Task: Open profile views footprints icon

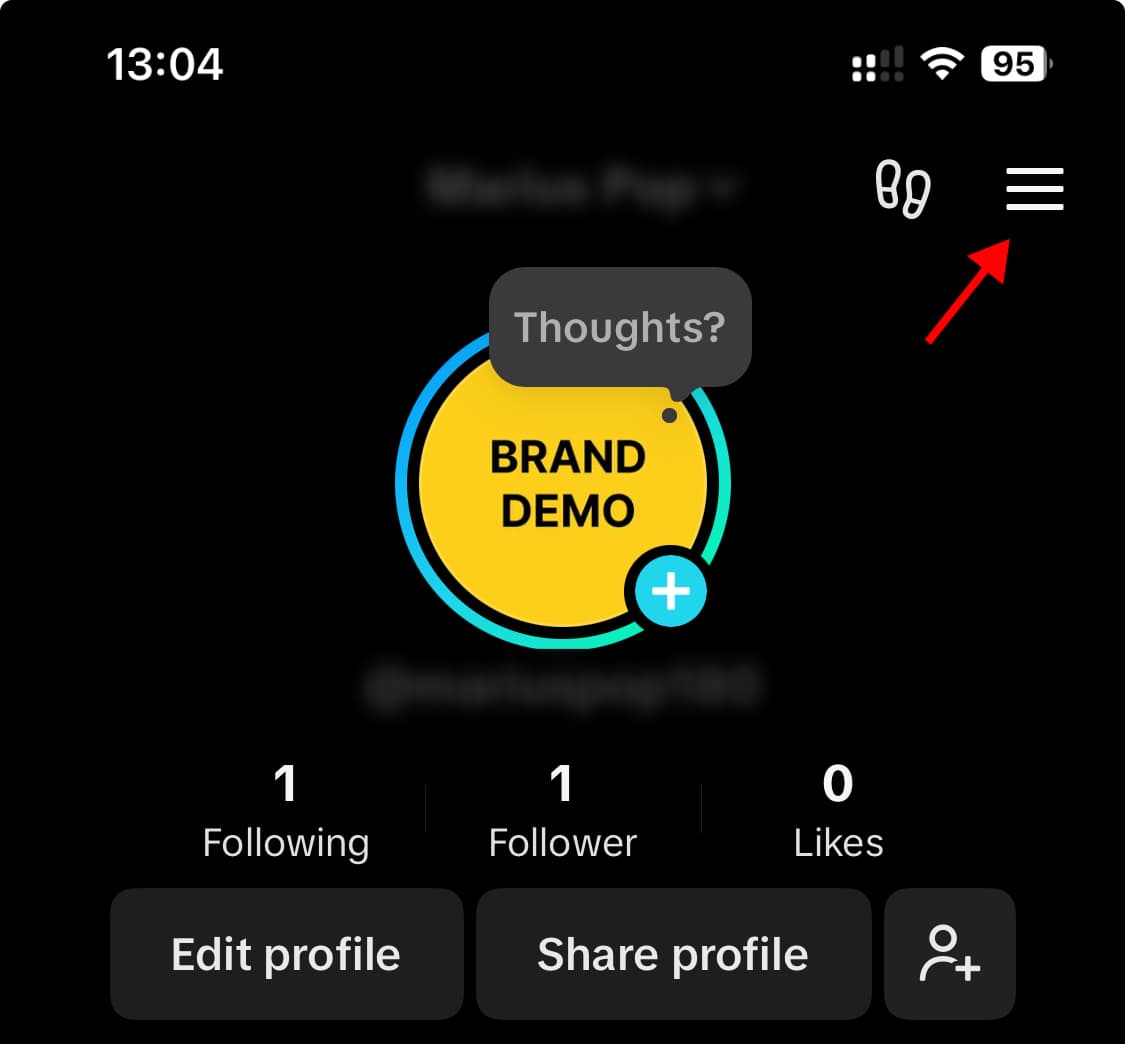Action: click(902, 189)
